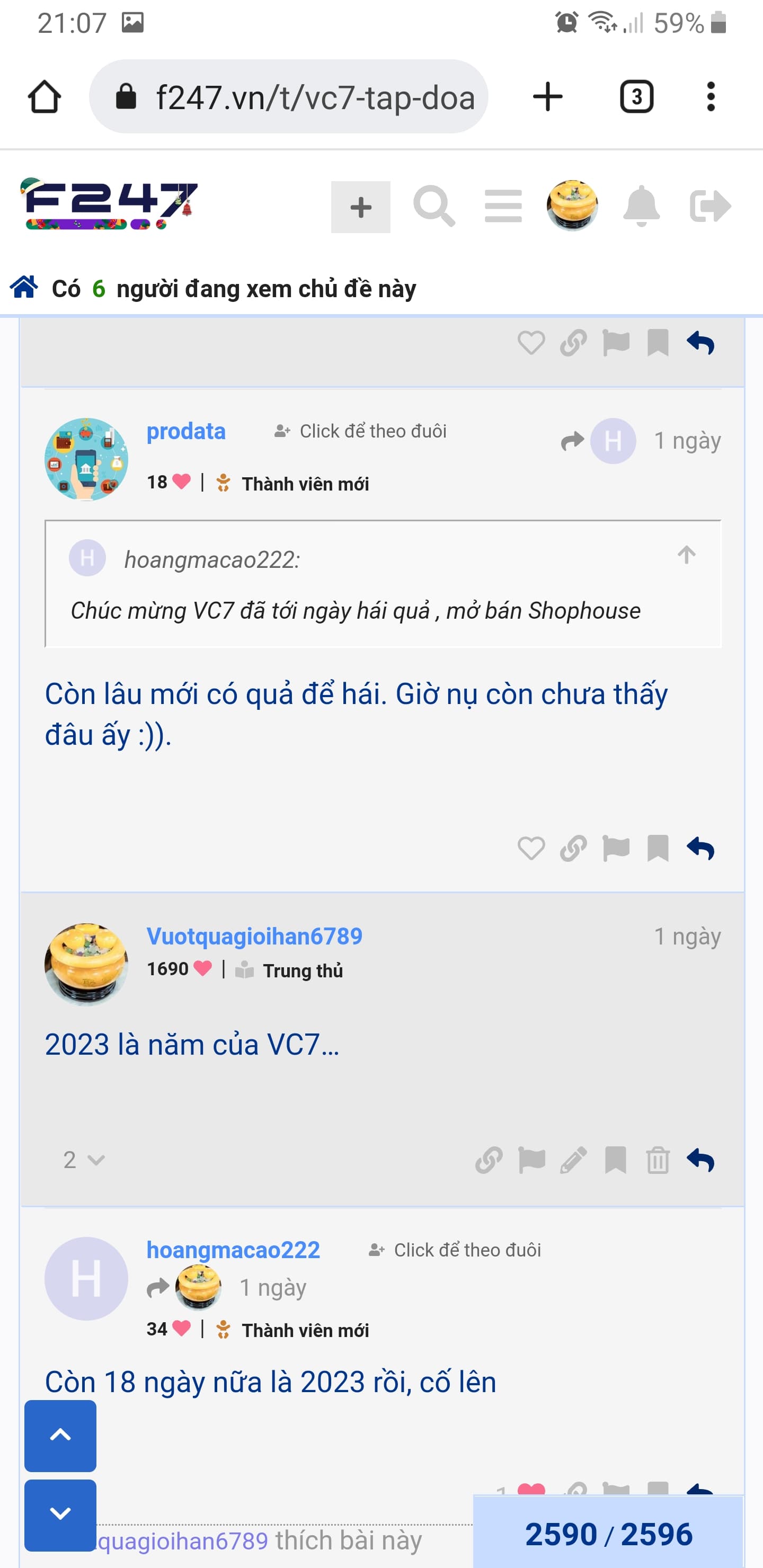Open the notifications bell
Viewport: 763px width, 1568px height.
click(641, 207)
